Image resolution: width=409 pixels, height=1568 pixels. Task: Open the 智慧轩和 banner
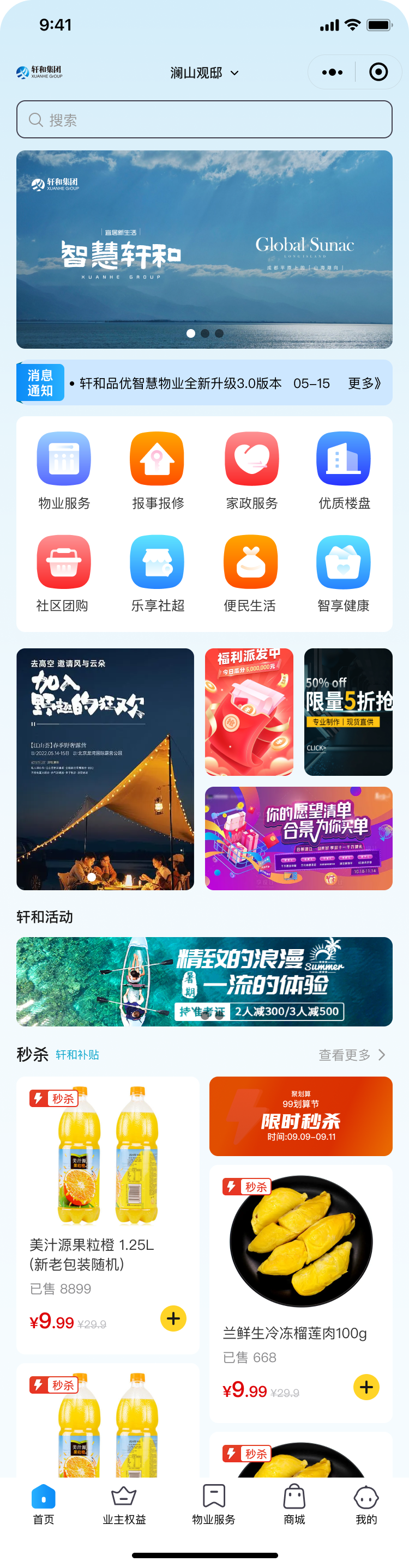204,250
